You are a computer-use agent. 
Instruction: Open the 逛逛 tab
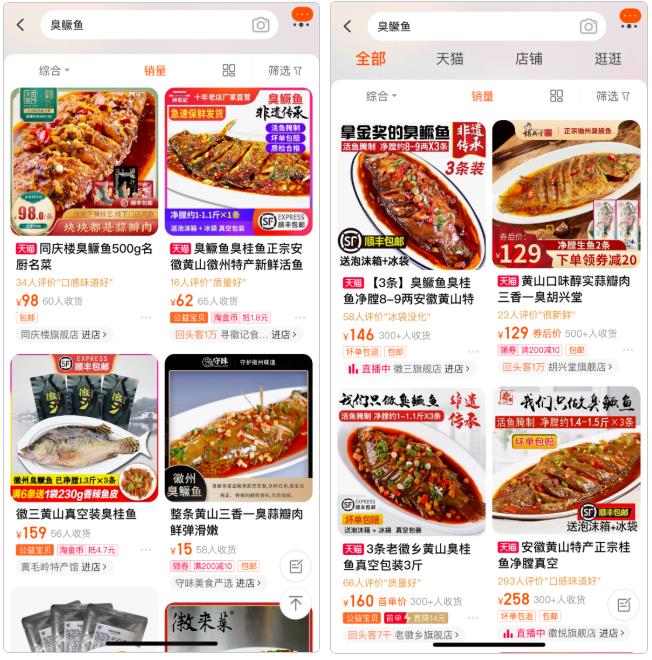pos(608,59)
